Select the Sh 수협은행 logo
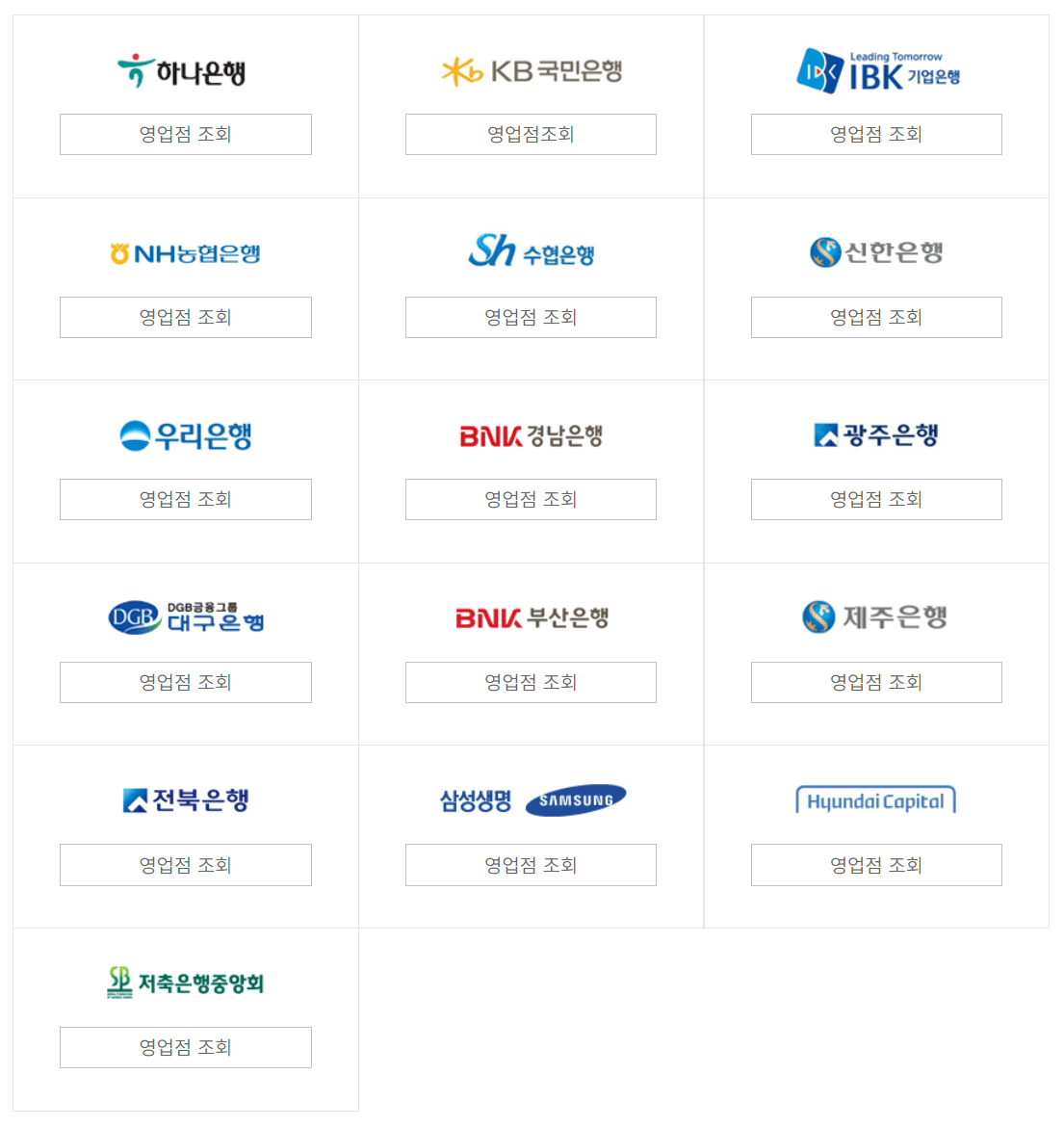Screen dimensions: 1064x1127 coord(531,250)
